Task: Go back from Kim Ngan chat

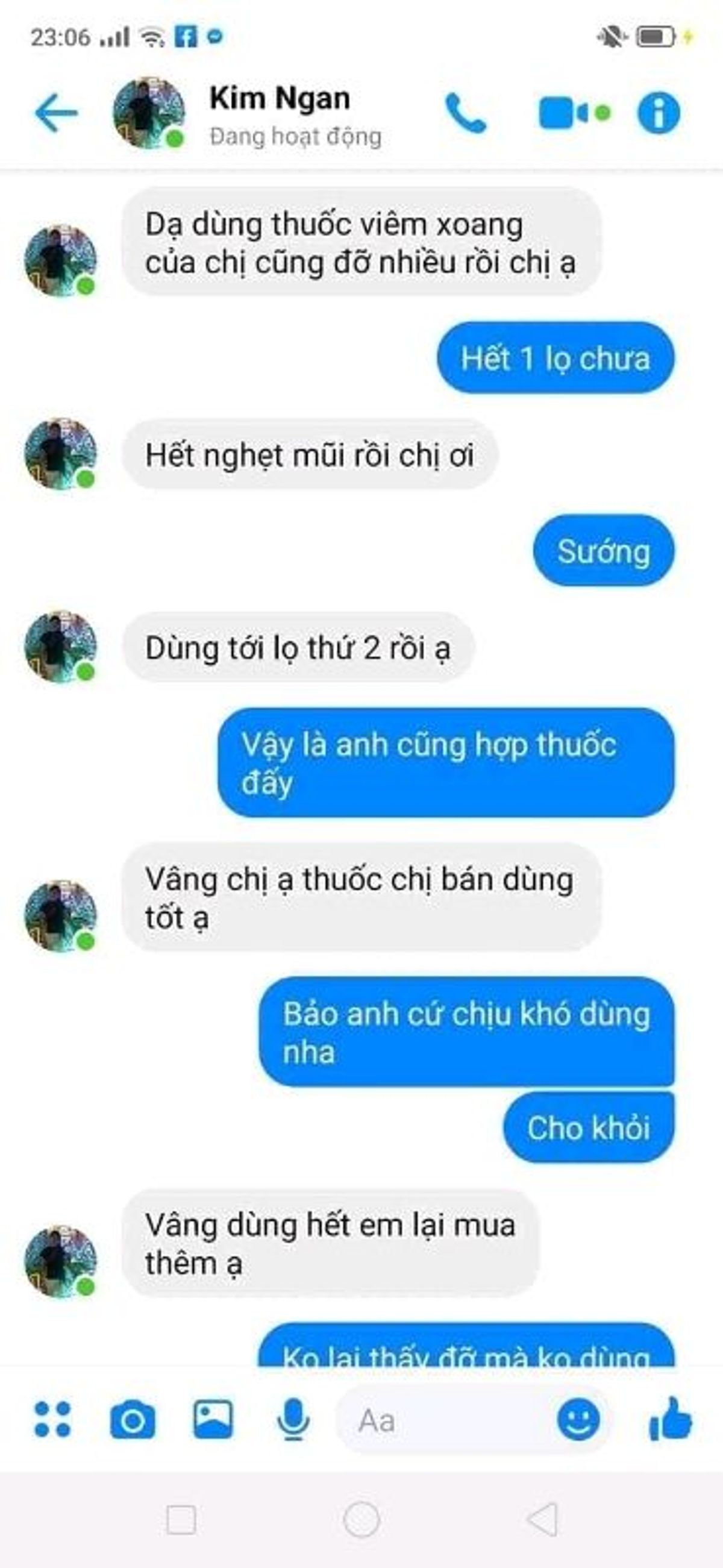Action: (x=56, y=113)
